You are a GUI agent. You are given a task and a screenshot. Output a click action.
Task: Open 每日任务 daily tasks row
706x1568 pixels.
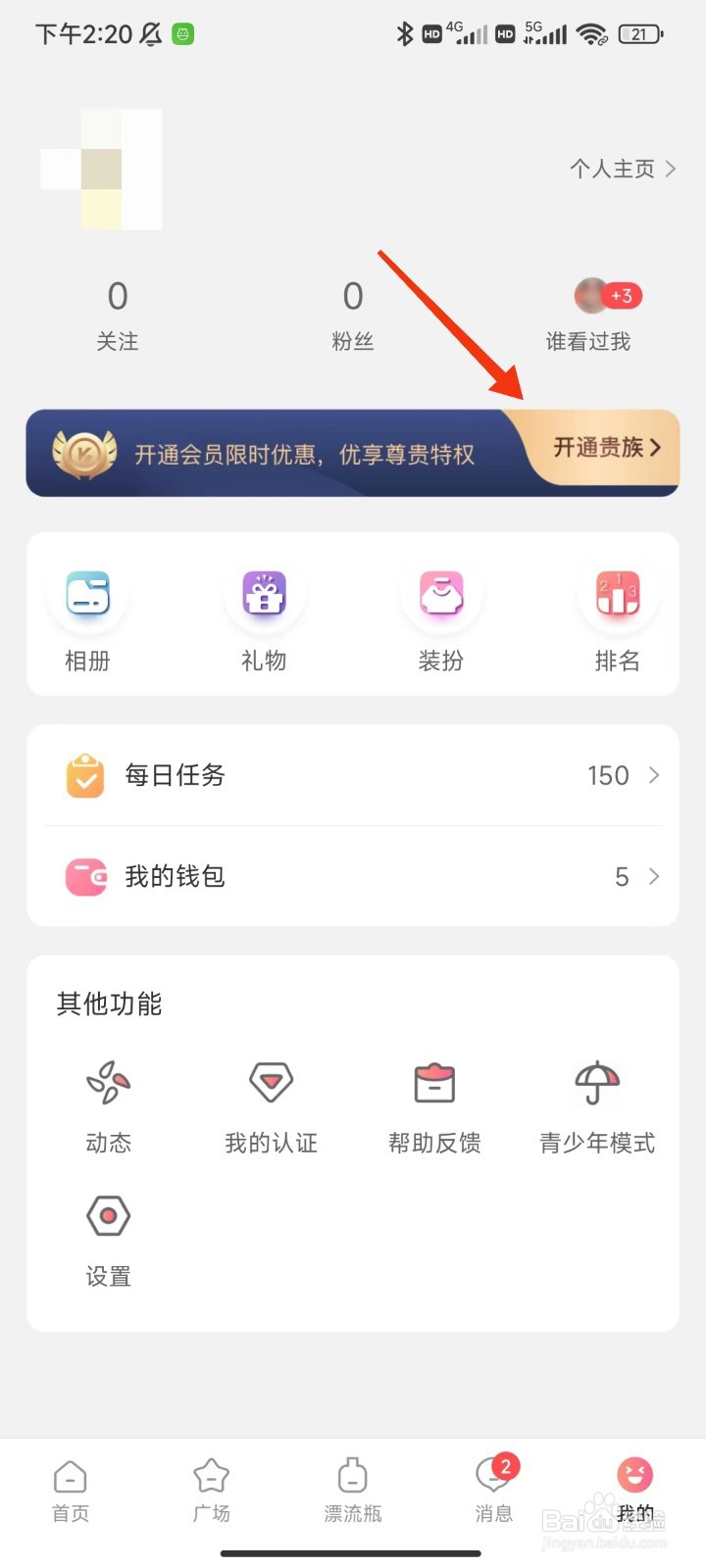[353, 776]
